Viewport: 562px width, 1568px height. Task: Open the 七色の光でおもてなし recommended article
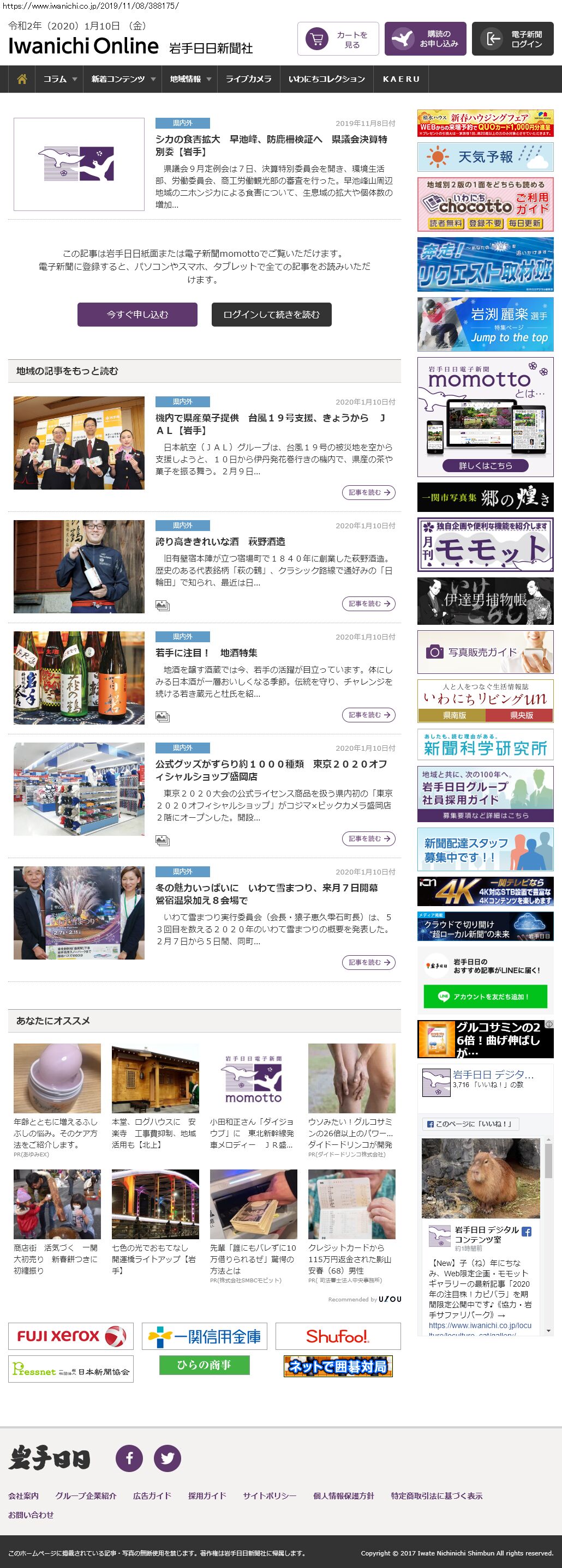coord(154,1253)
